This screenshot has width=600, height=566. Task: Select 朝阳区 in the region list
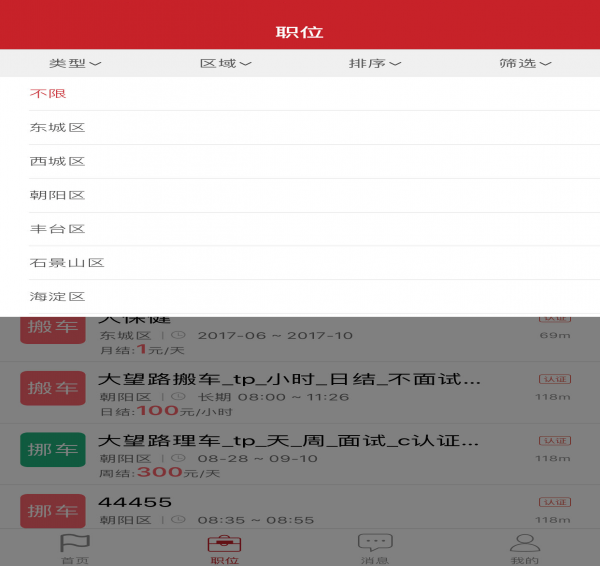coord(57,195)
